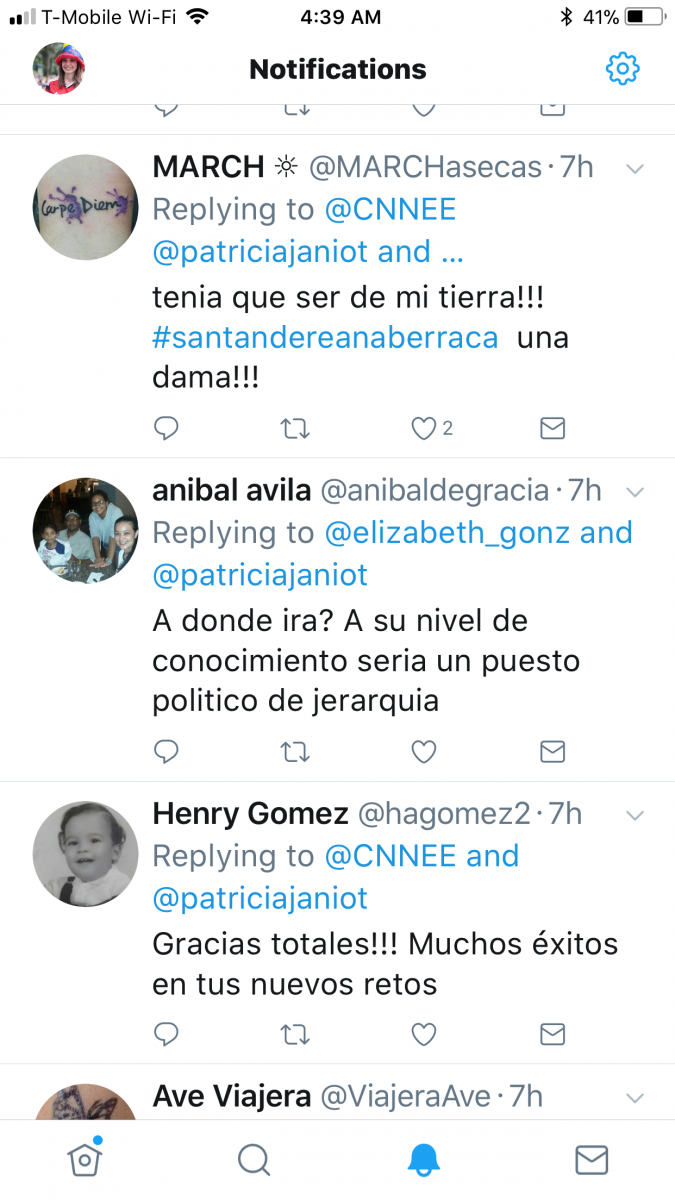
Task: Open the @CNNEE mention in MARCH's tweet
Action: (x=390, y=210)
